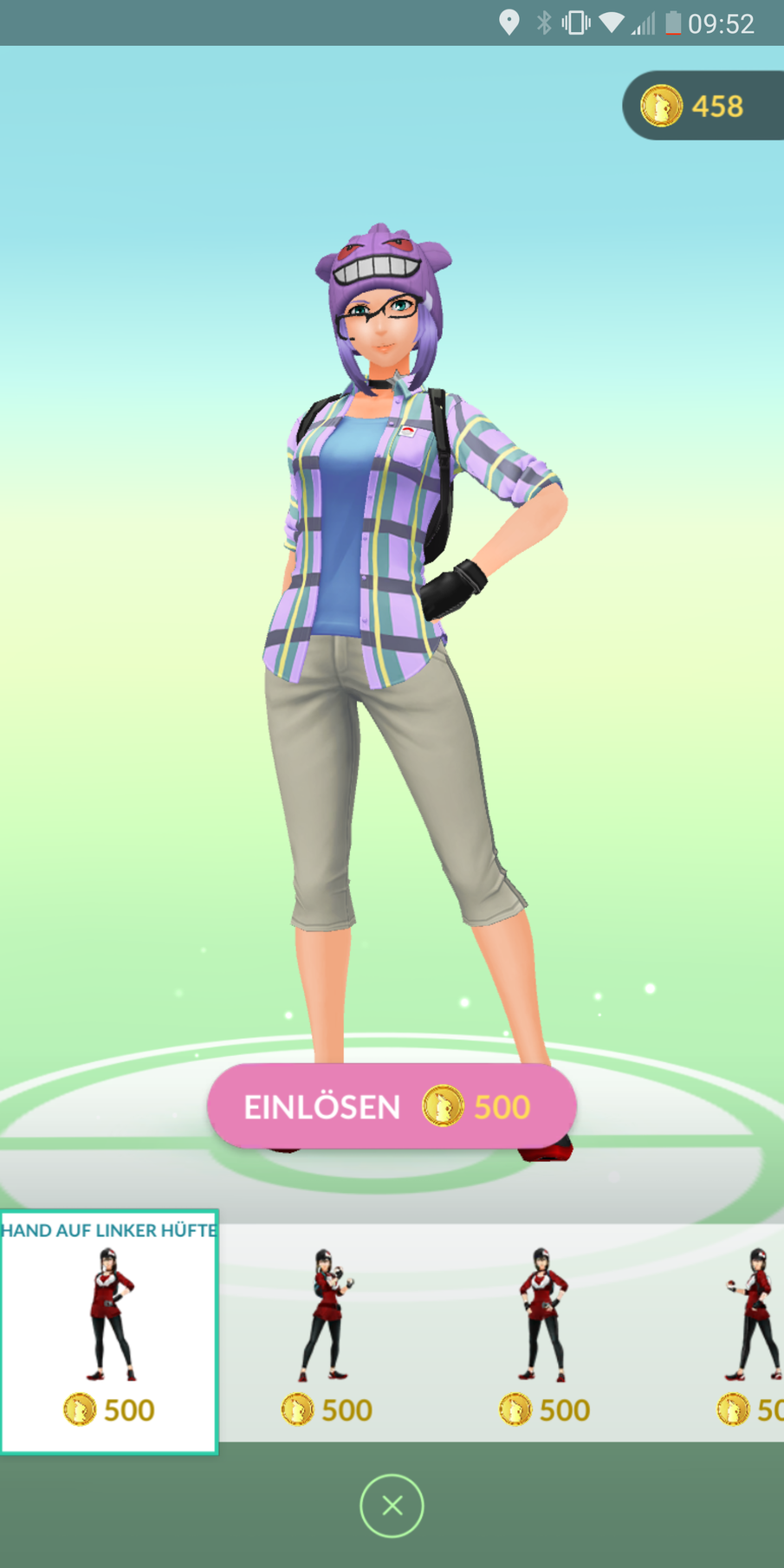Select the partially visible fourth pose

click(754, 1332)
